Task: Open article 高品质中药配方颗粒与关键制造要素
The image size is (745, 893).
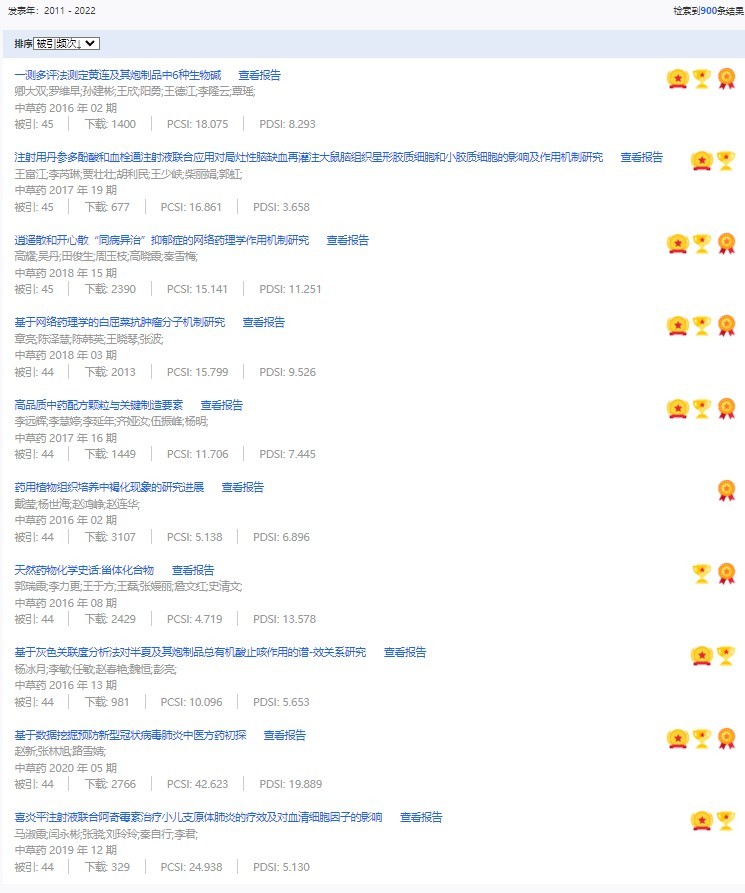Action: pyautogui.click(x=99, y=405)
